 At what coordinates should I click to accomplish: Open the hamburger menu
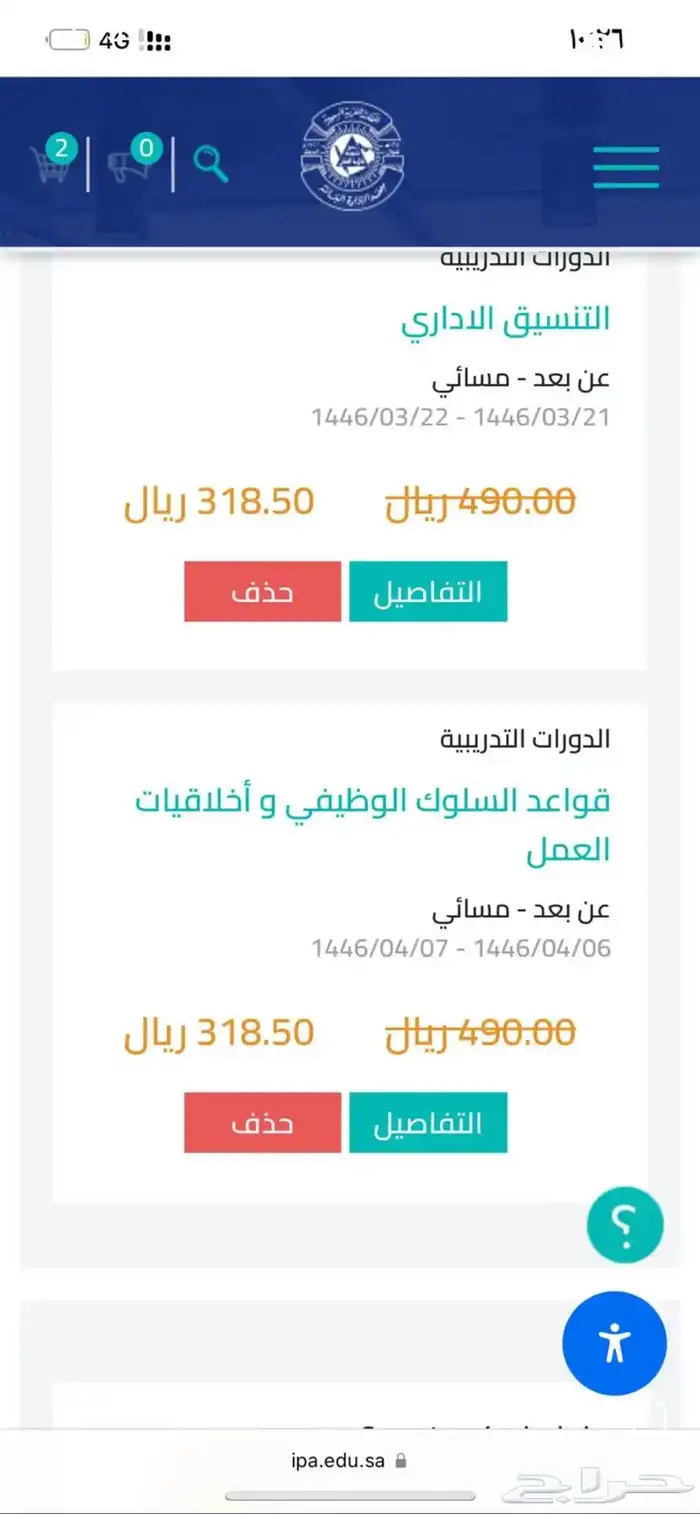(625, 167)
